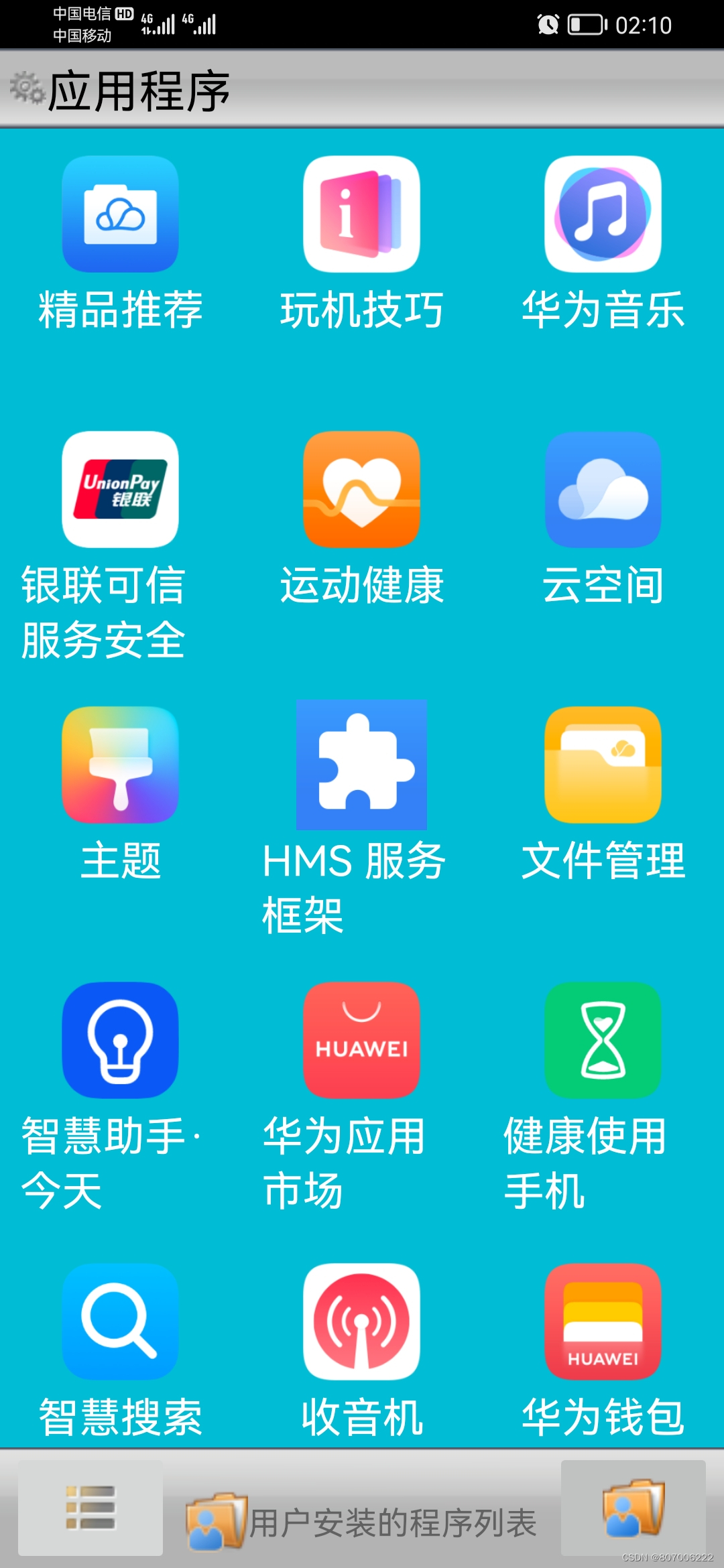Image resolution: width=724 pixels, height=1568 pixels.
Task: Tap the list view button in bottom bar
Action: pyautogui.click(x=90, y=1508)
